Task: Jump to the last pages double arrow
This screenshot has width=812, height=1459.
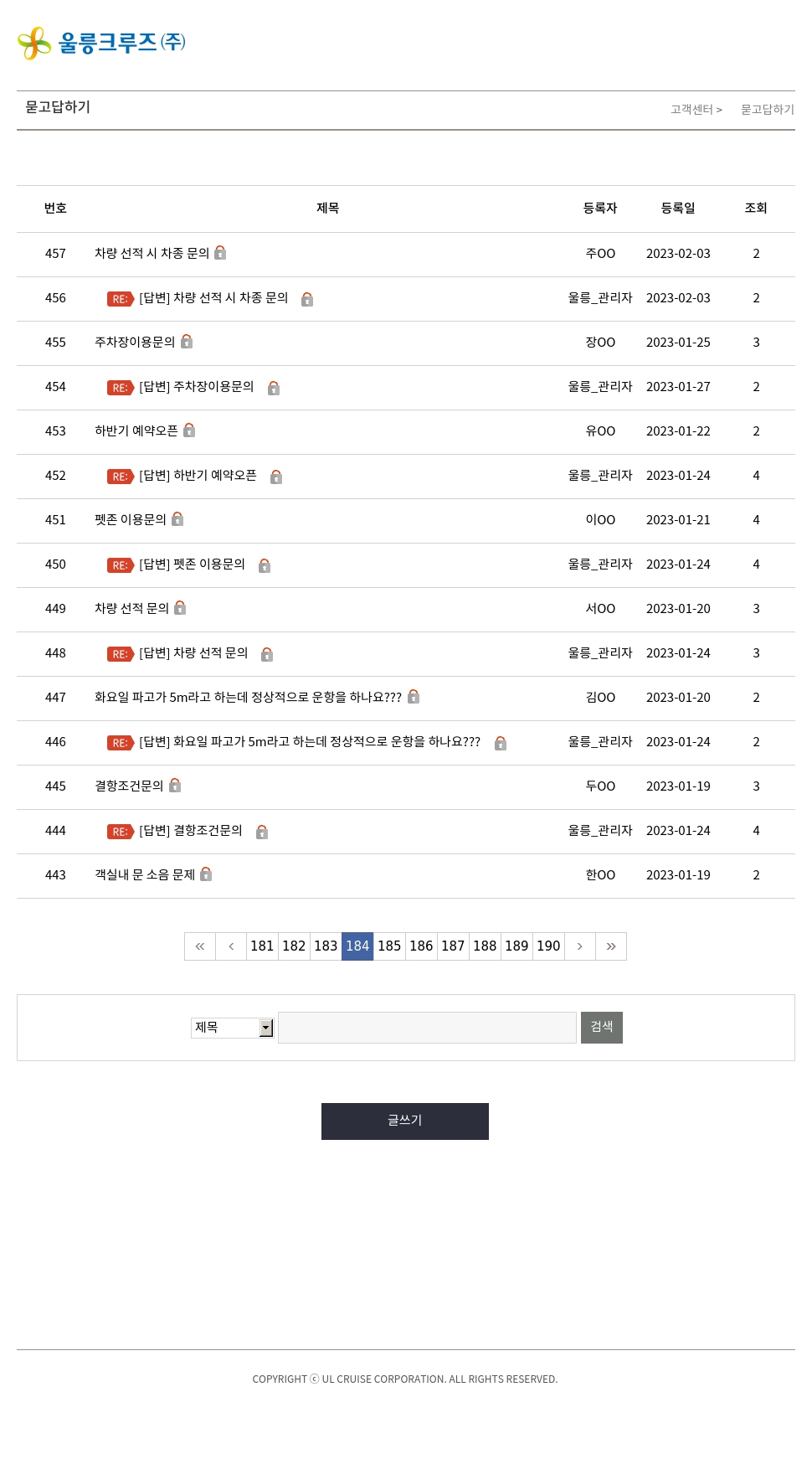Action: point(611,946)
